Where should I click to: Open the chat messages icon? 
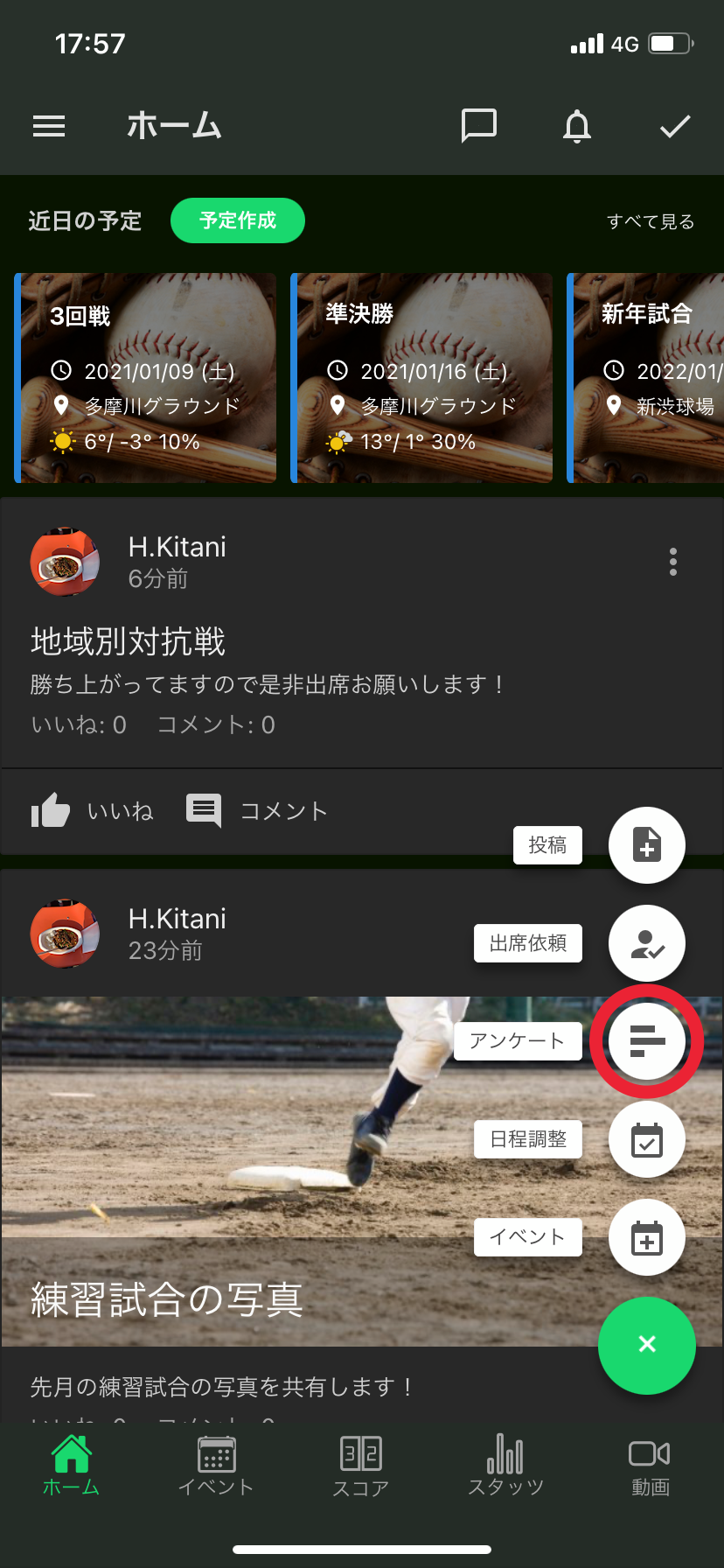(x=478, y=127)
